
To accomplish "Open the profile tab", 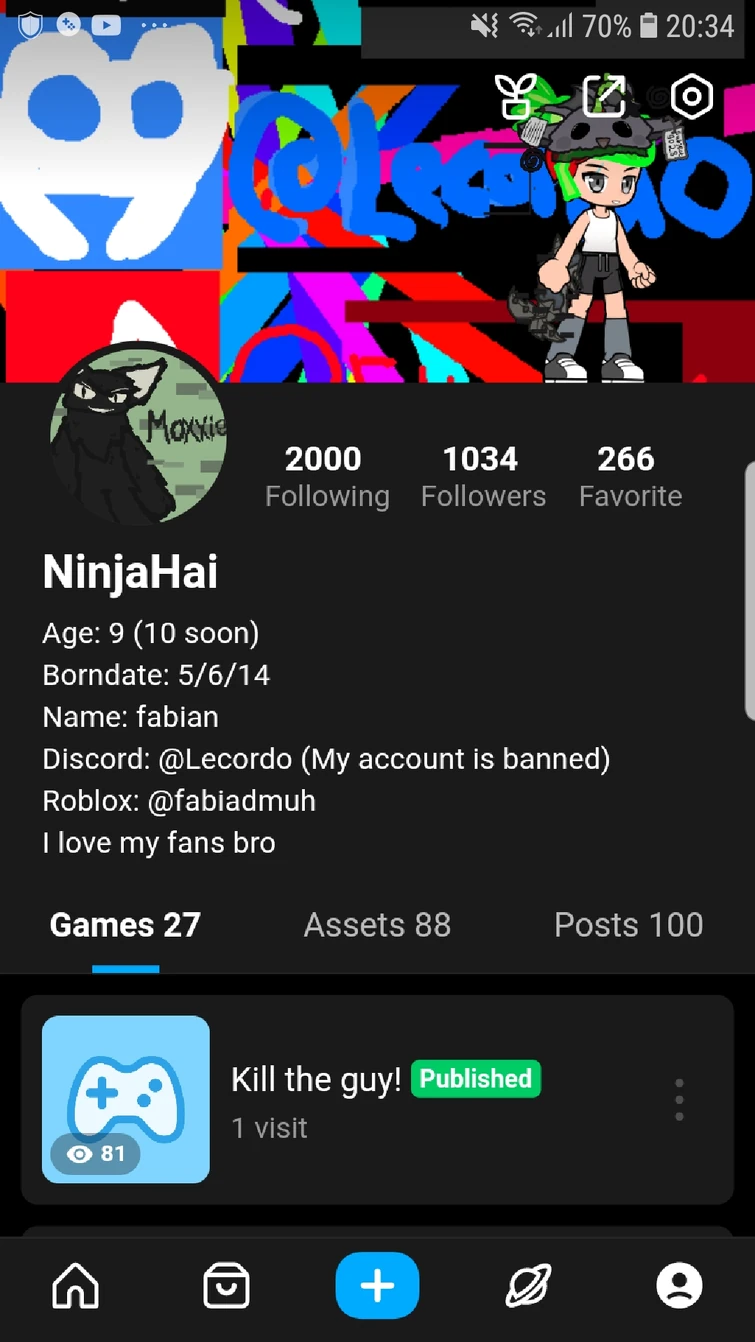I will coord(679,1286).
